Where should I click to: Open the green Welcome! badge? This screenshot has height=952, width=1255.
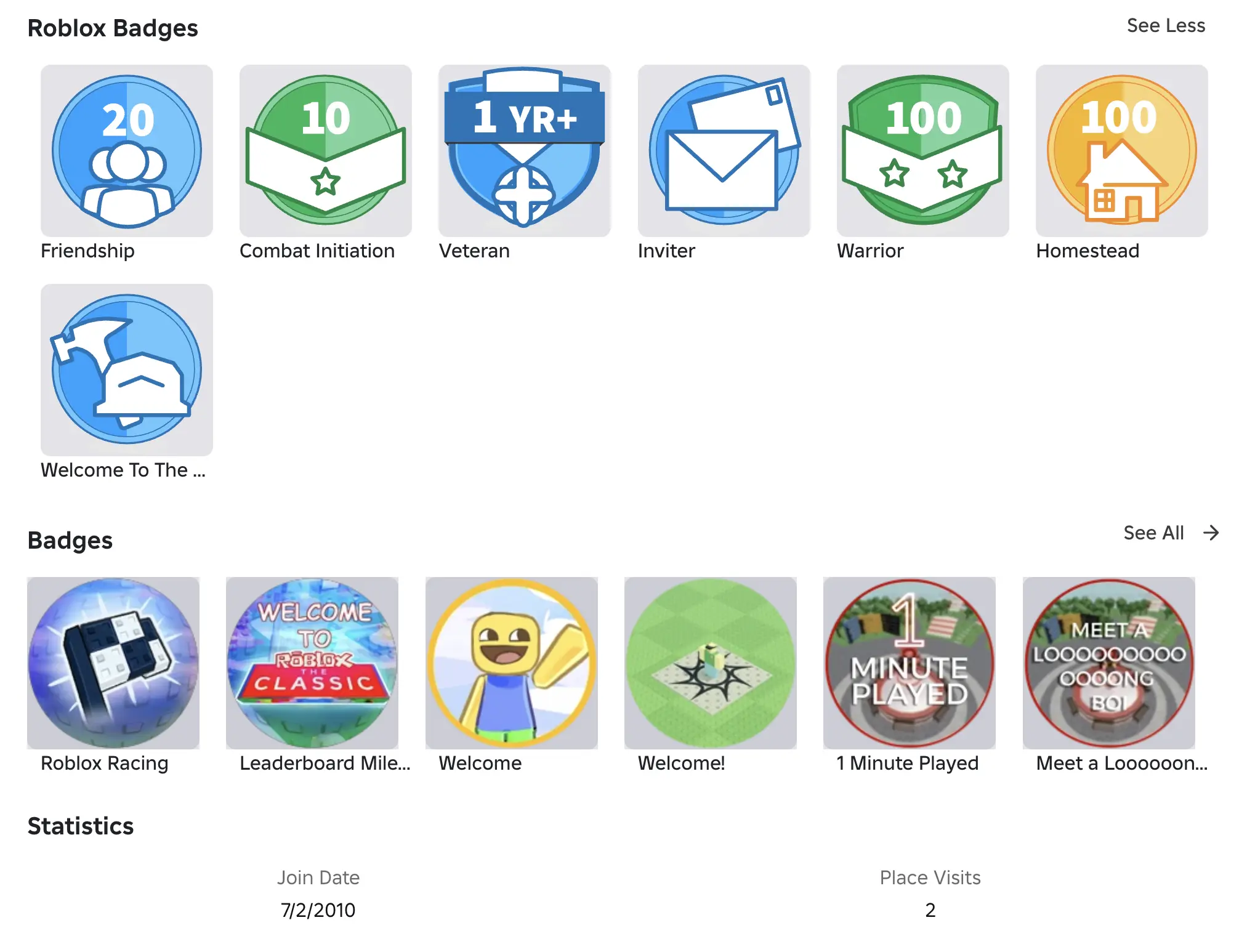(710, 663)
